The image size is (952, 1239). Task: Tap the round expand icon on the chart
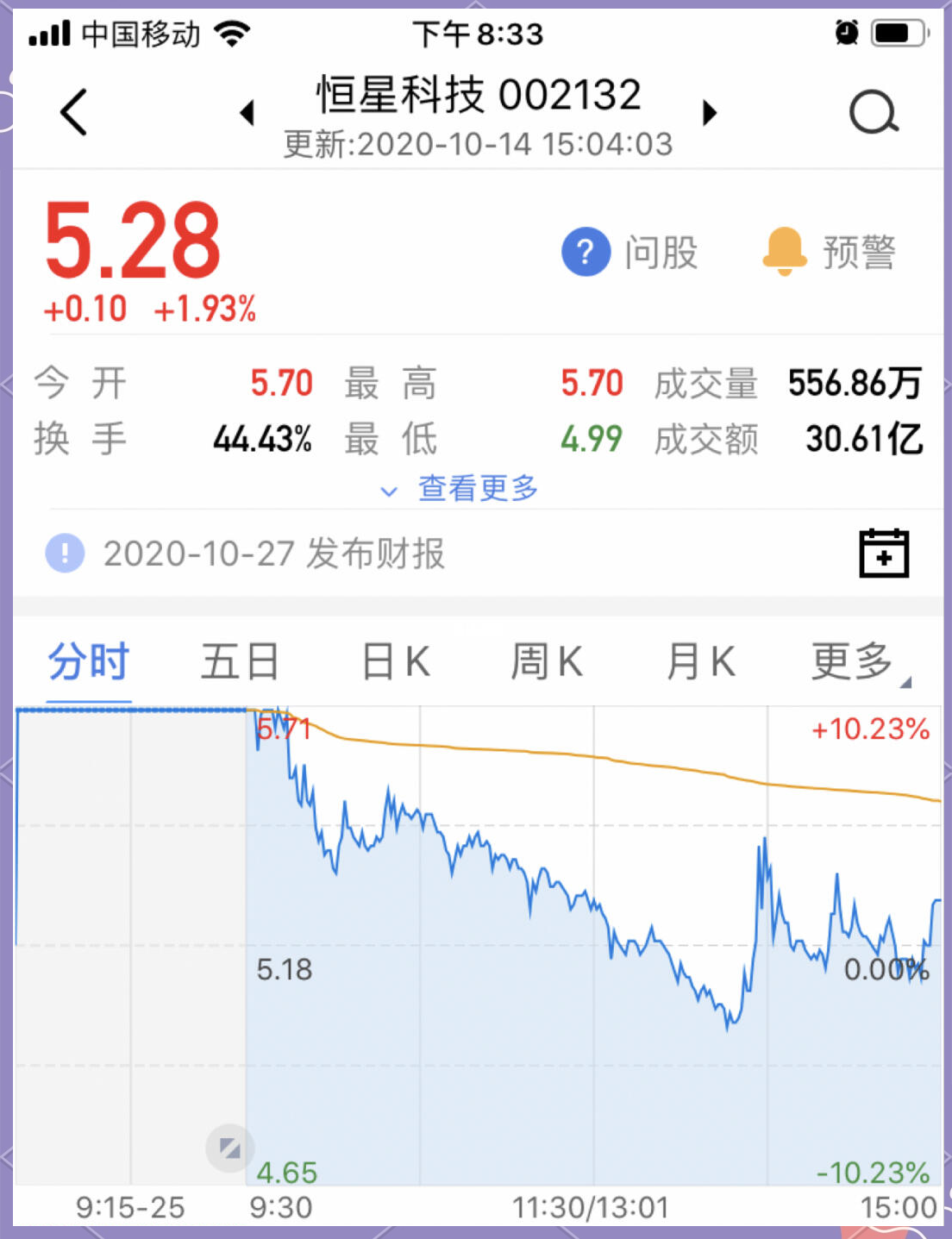pos(229,1148)
